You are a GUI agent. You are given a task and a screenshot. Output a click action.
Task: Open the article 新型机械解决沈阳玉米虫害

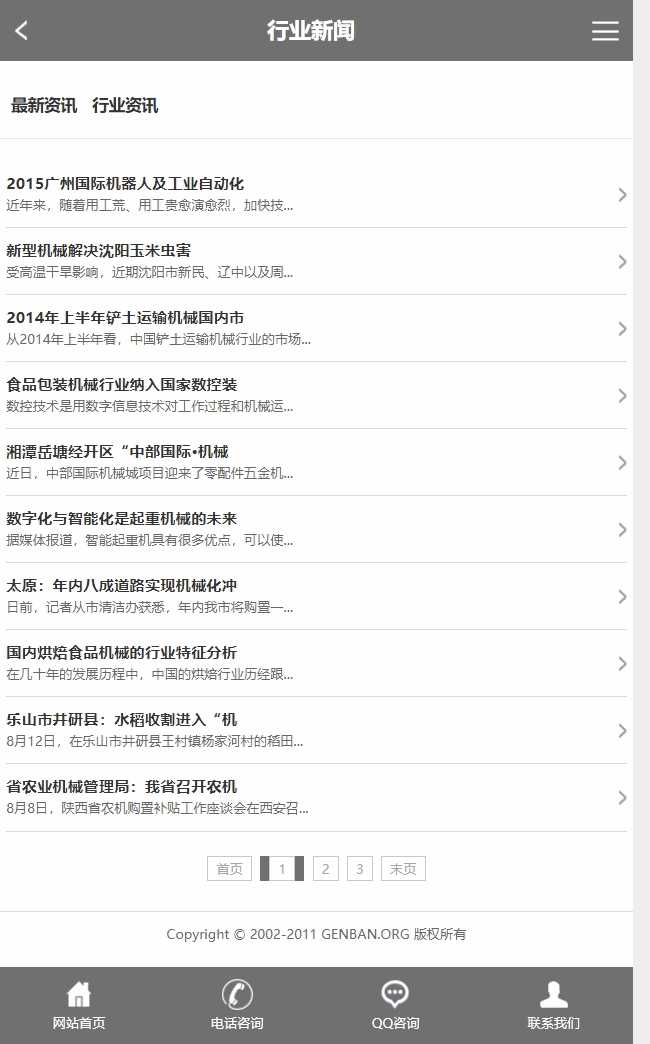(x=98, y=251)
